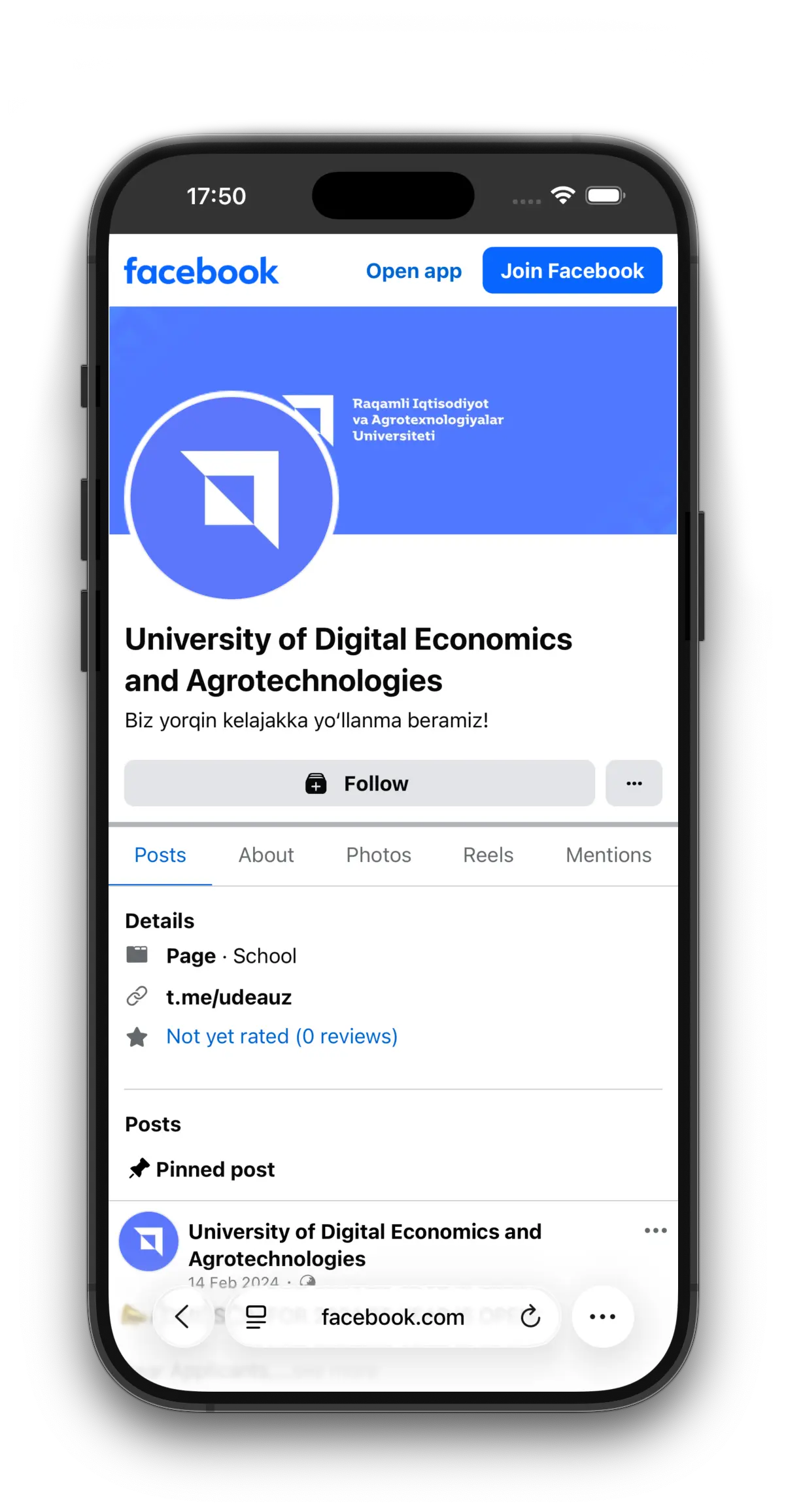Reload the facebook.com page

pyautogui.click(x=530, y=1316)
